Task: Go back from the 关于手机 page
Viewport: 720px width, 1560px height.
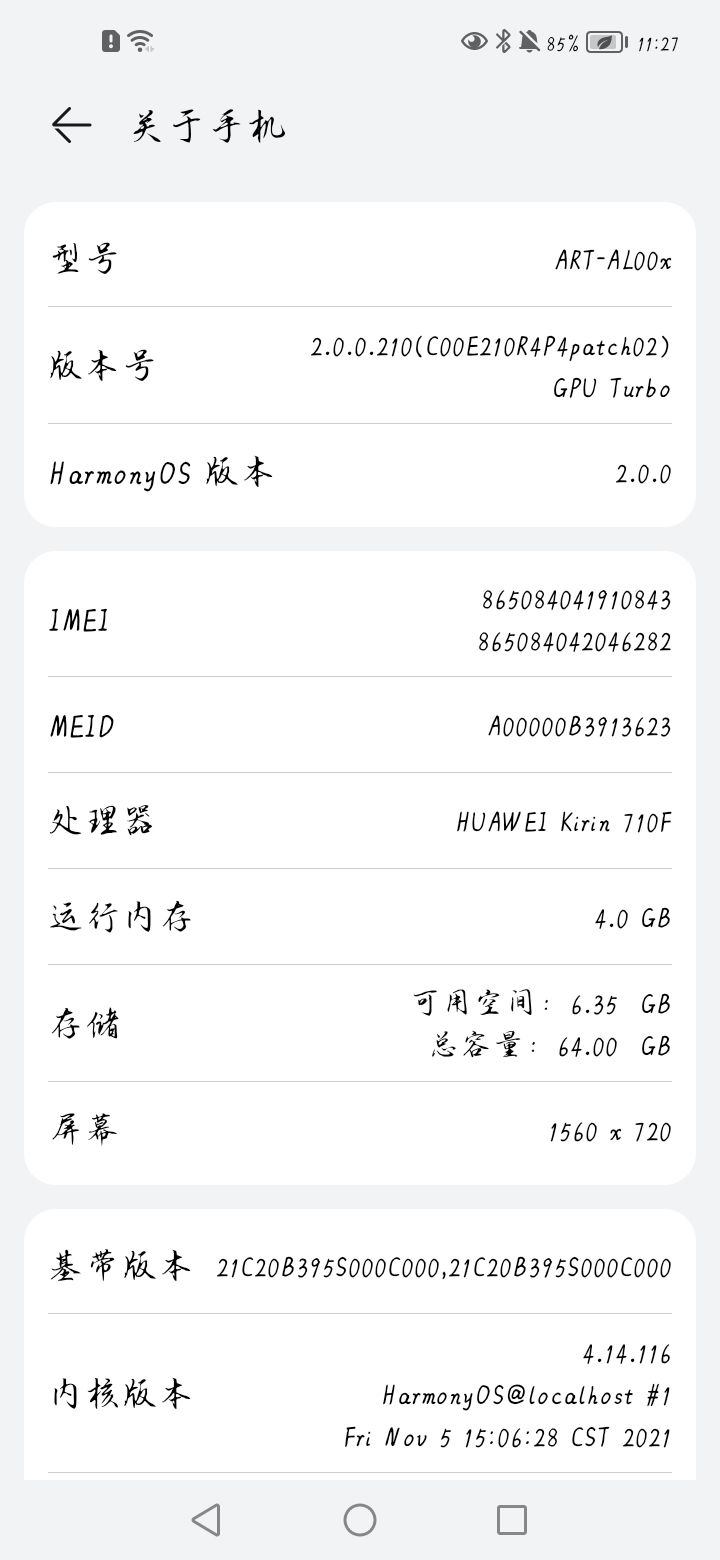Action: [x=71, y=126]
